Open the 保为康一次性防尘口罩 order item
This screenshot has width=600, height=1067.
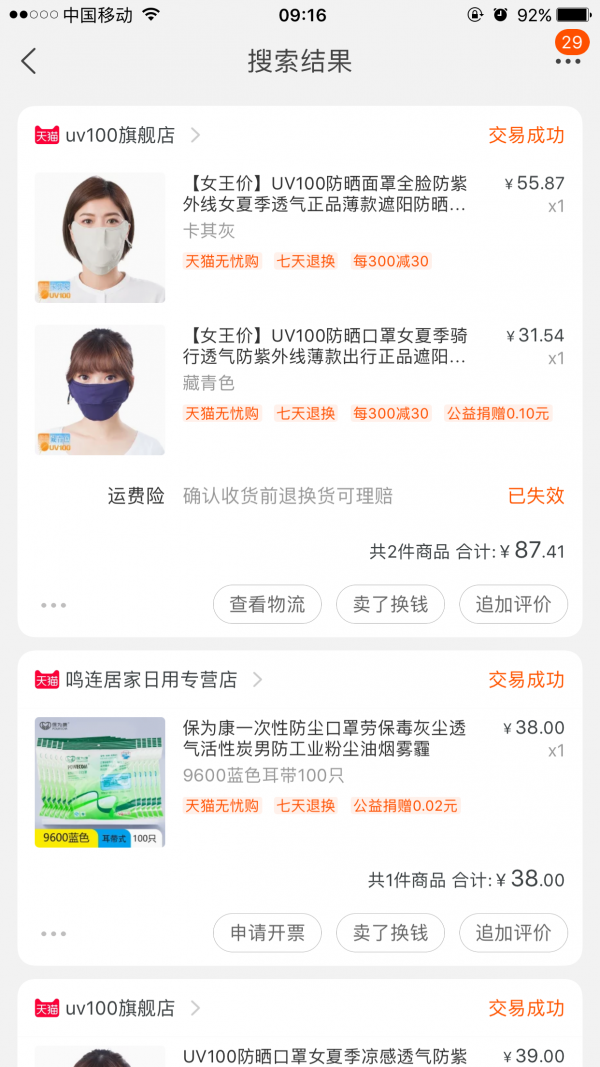click(x=299, y=782)
